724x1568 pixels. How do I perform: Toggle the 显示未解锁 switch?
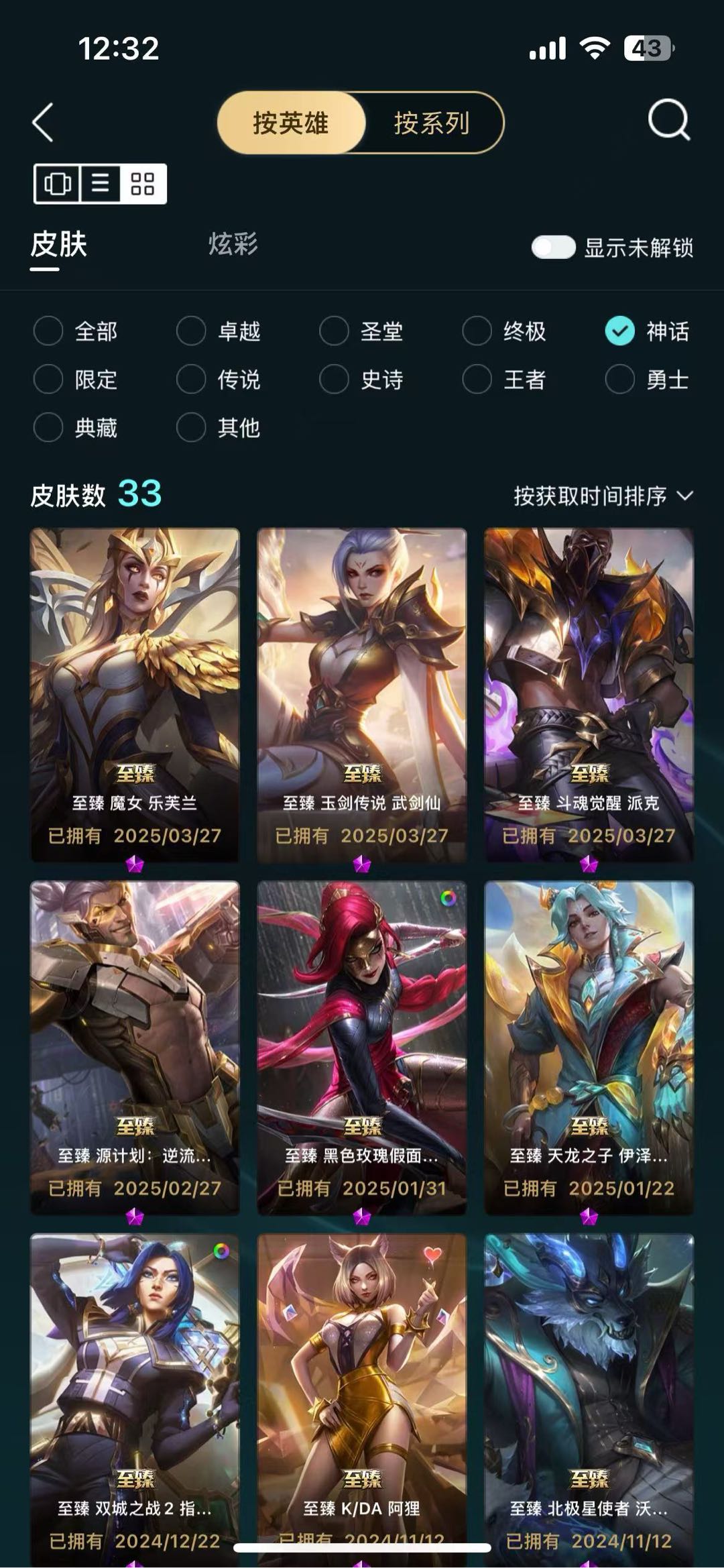click(553, 247)
